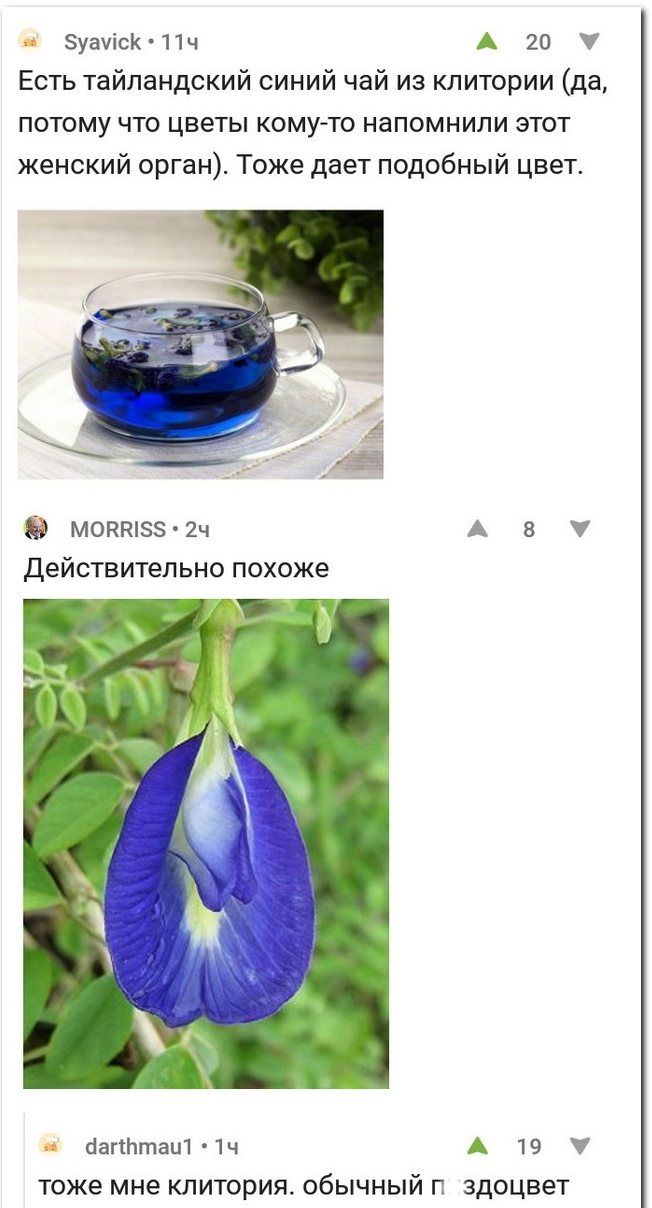Upvote MORRISS's comment
This screenshot has height=1208, width=652.
point(478,529)
